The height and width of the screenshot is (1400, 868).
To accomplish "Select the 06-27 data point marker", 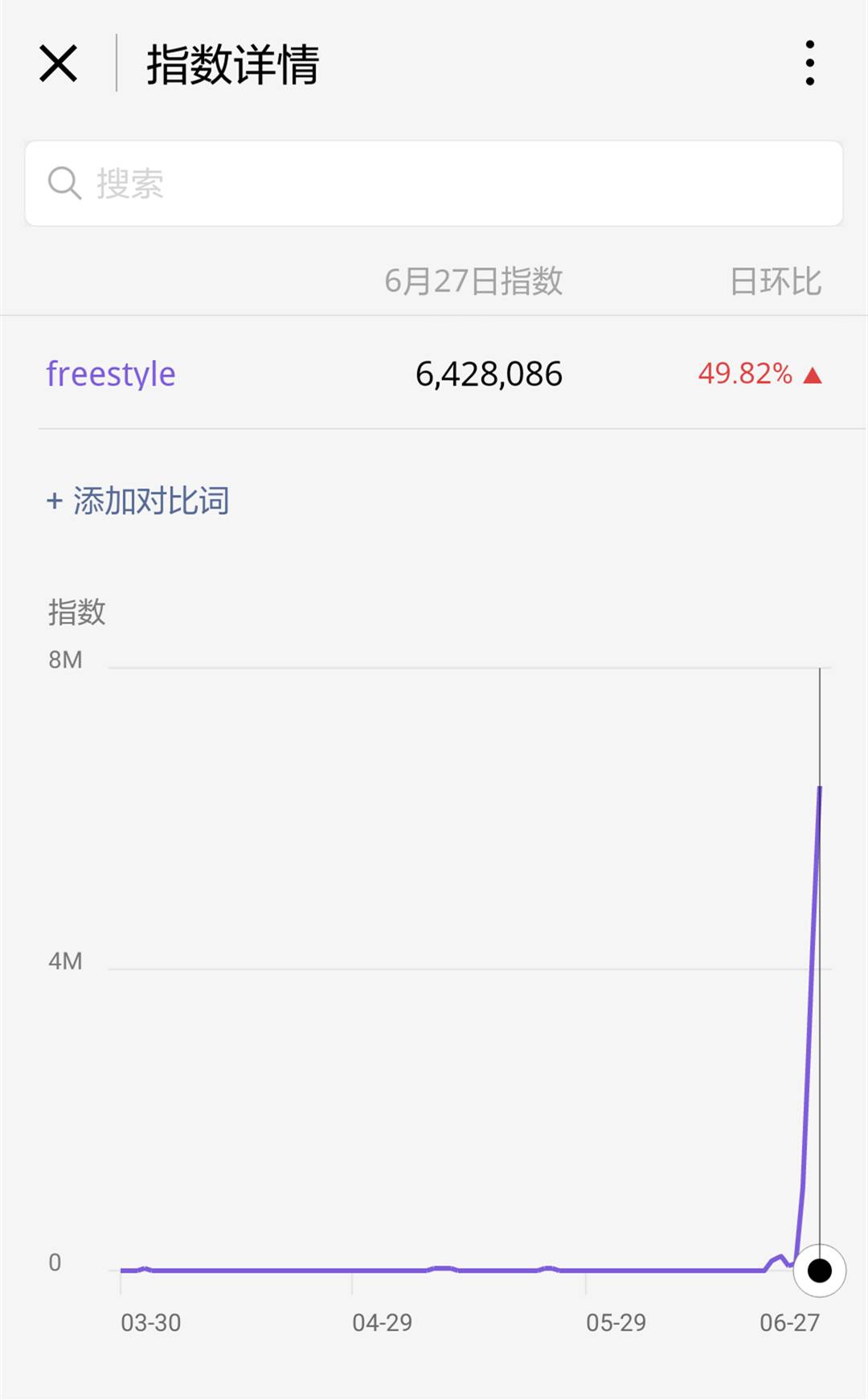I will (x=819, y=1271).
